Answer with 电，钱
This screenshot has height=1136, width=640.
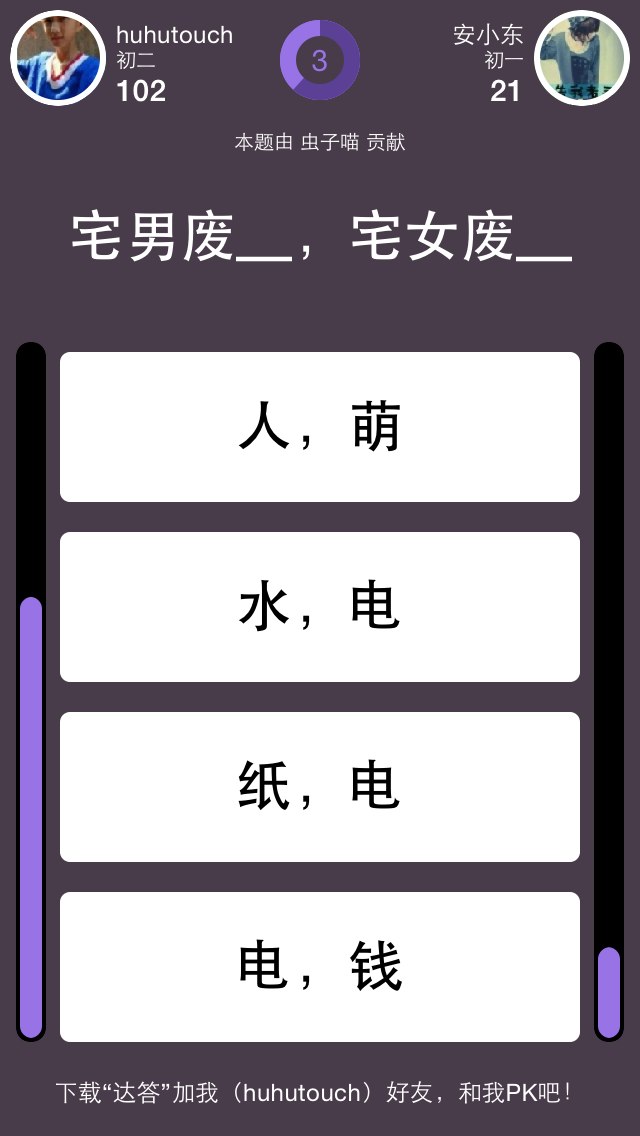tap(320, 967)
